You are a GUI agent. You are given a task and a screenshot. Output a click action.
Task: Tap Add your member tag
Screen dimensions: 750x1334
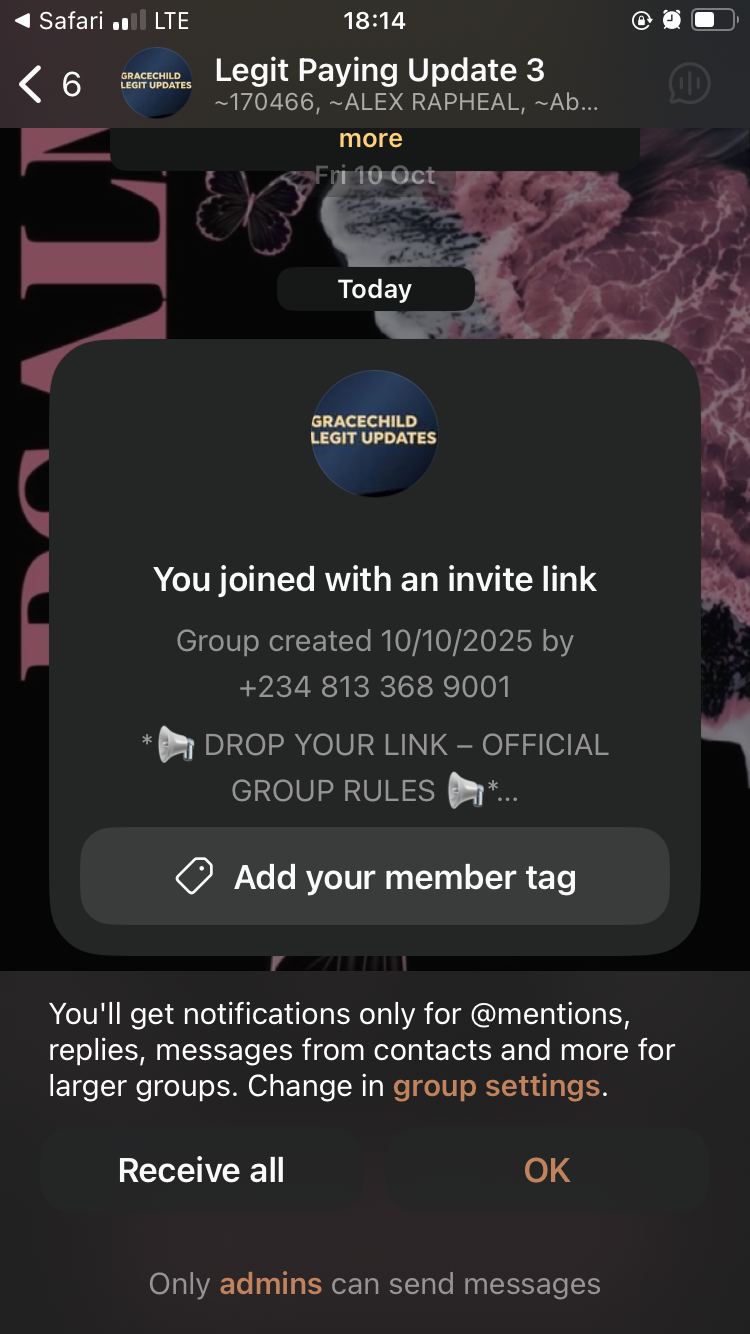375,877
